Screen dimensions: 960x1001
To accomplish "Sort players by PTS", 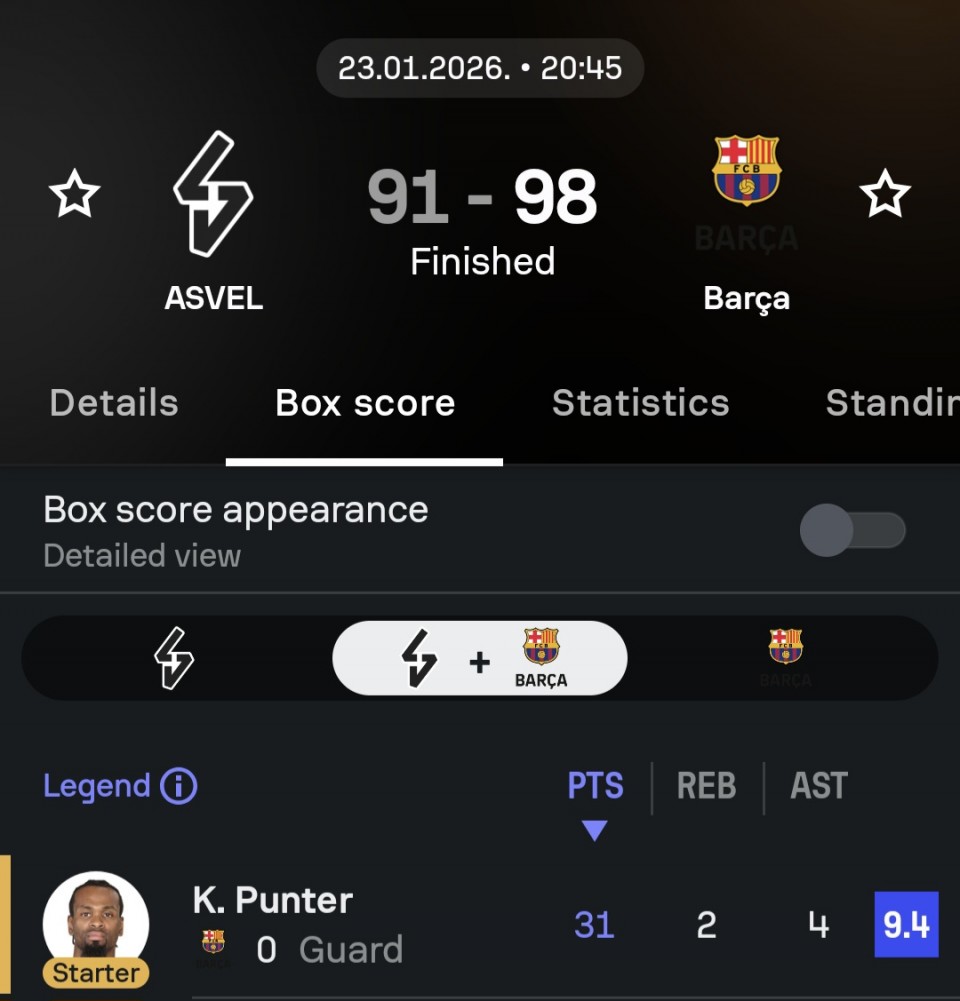I will (595, 787).
